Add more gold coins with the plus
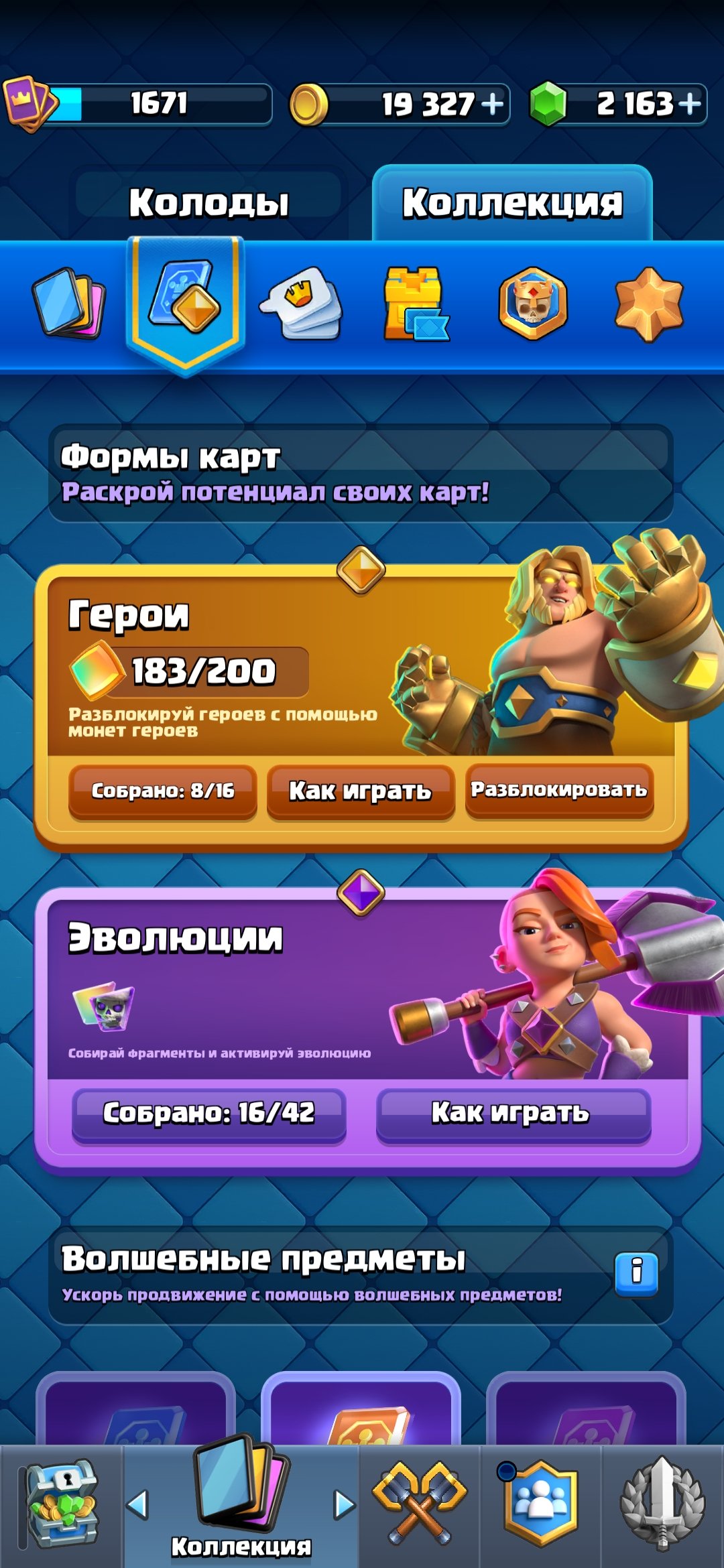 [493, 104]
